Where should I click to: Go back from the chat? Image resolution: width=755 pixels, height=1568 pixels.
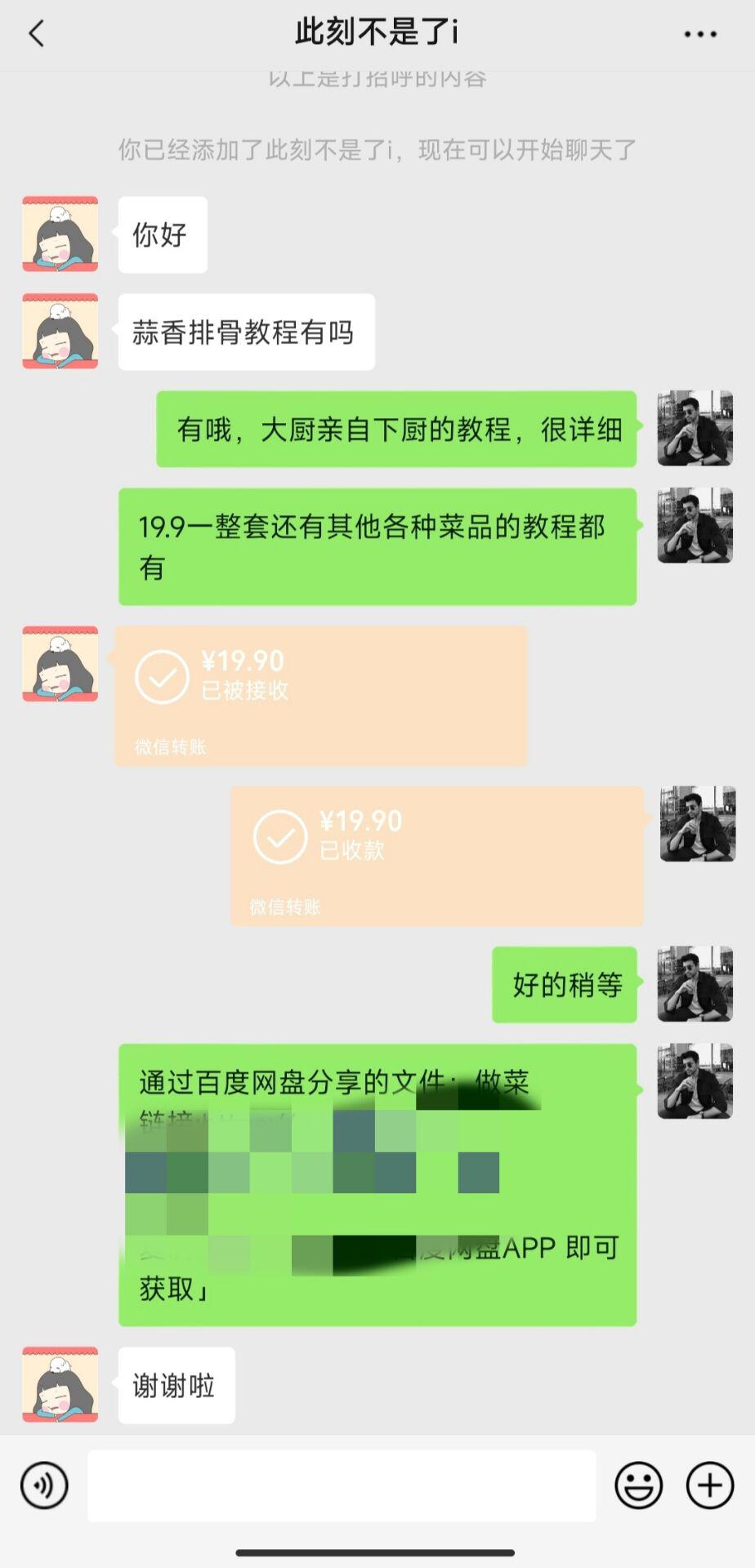(x=36, y=34)
